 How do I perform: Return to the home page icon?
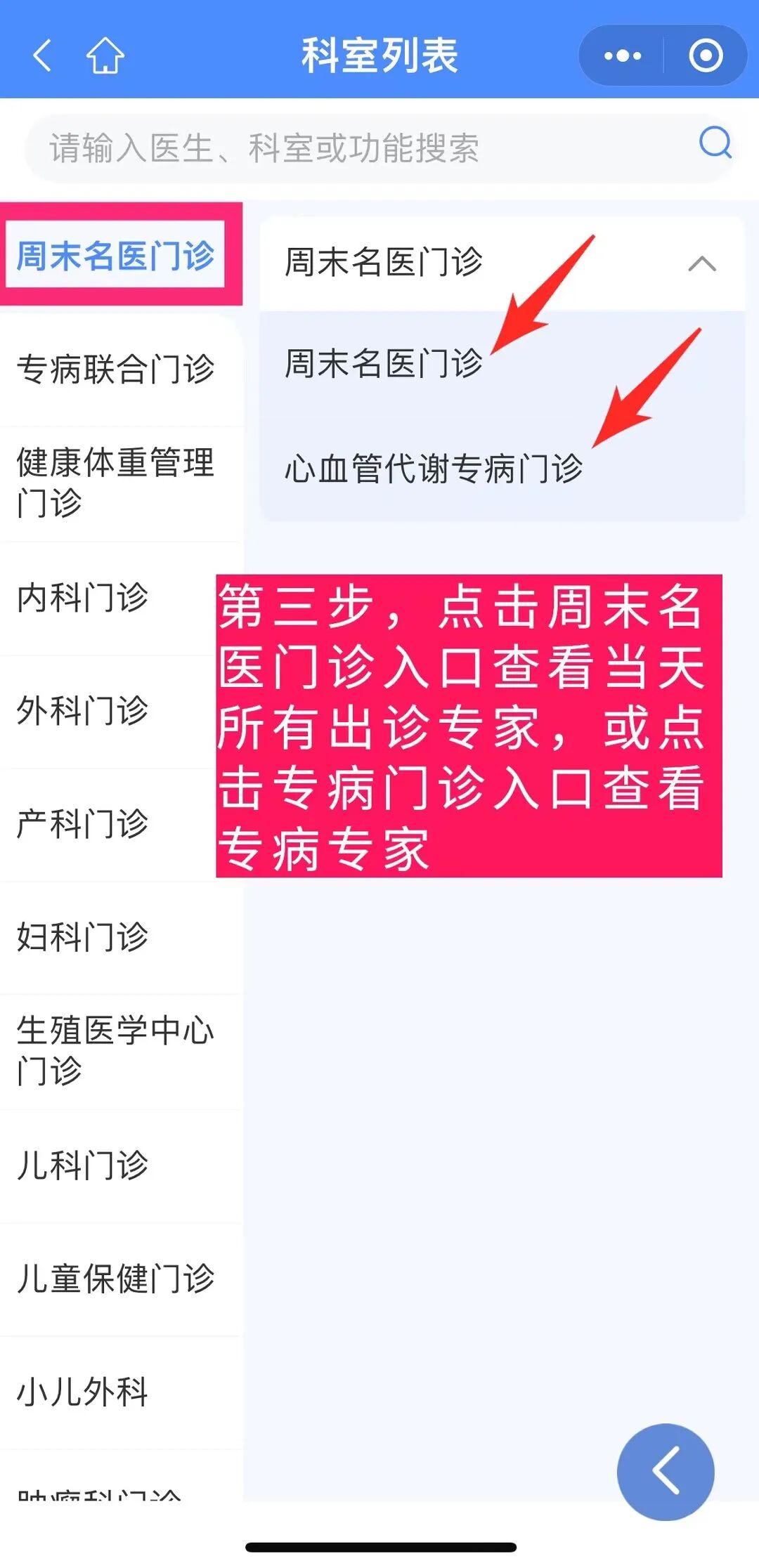[105, 55]
